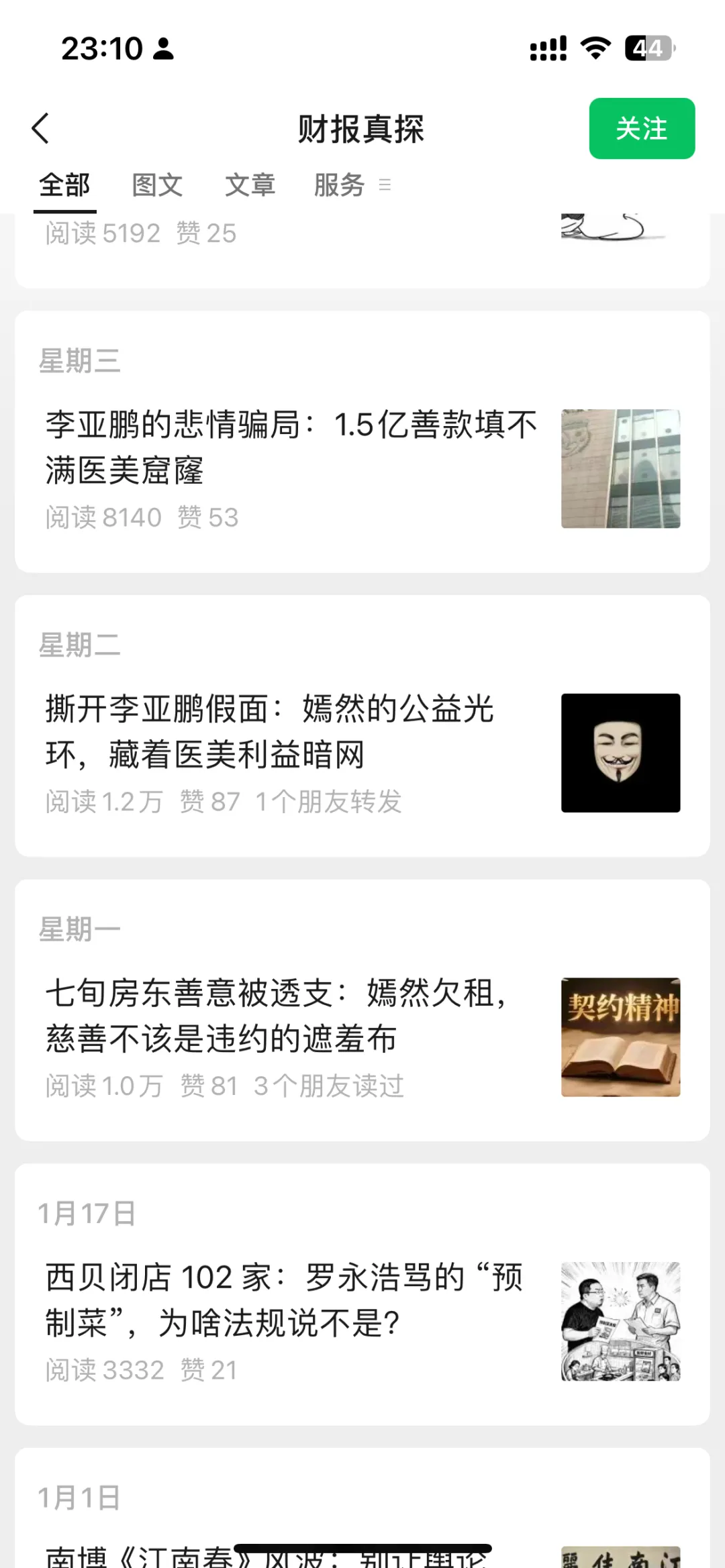This screenshot has width=725, height=1568.
Task: Read article 撕开李亚鹏假面
Action: (270, 731)
